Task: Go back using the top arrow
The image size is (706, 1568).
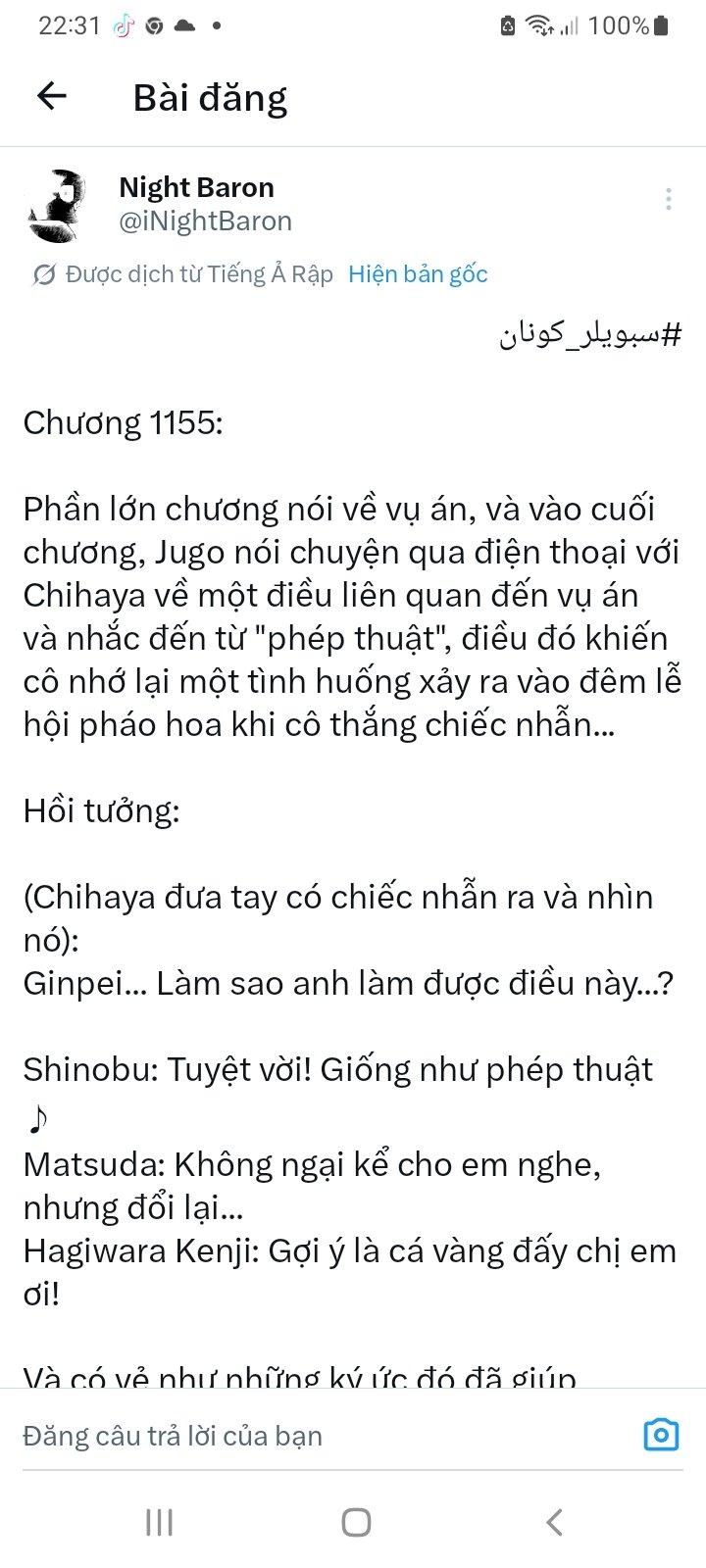Action: click(51, 96)
